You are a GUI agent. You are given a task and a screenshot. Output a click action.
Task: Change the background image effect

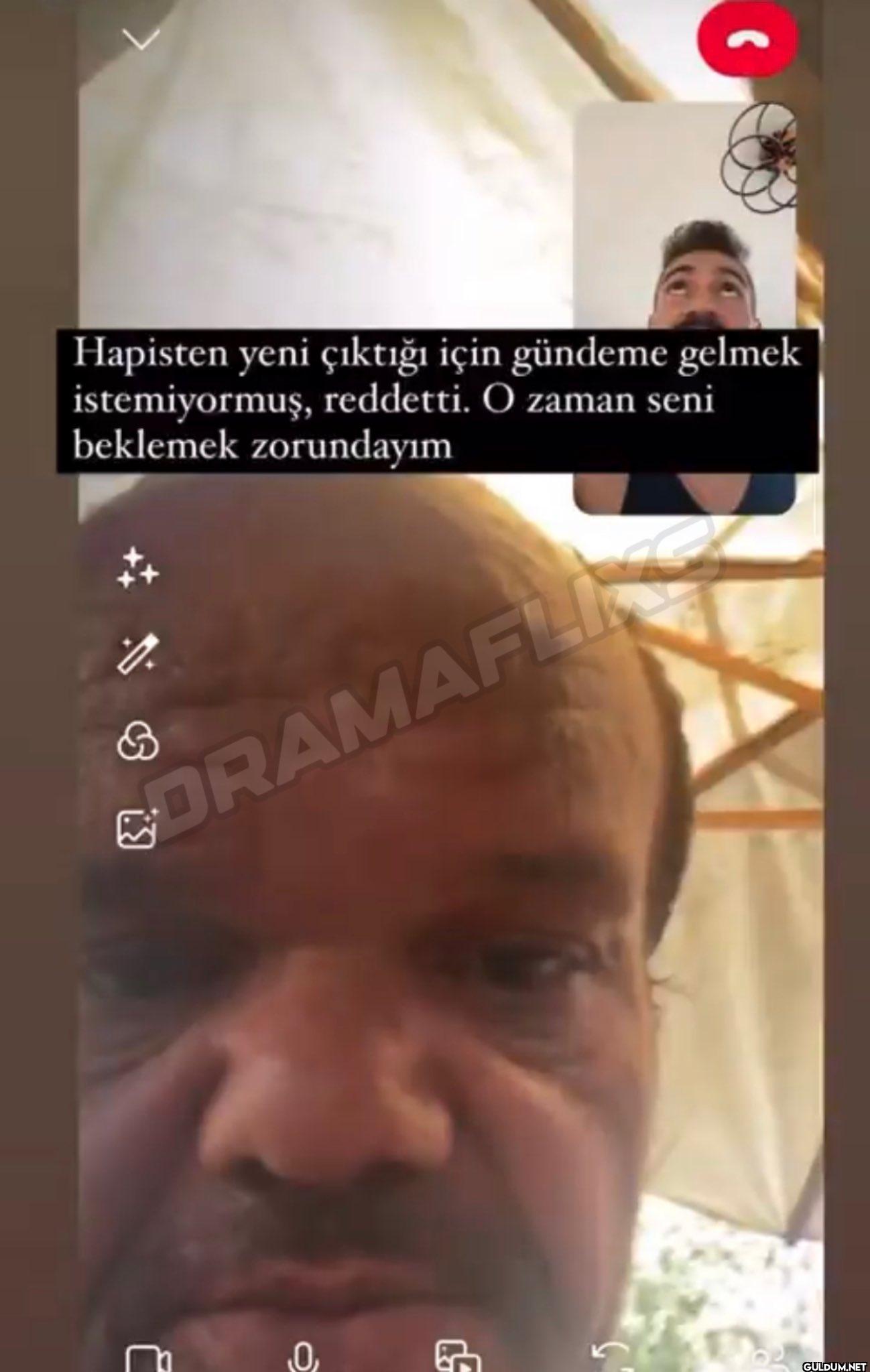[x=137, y=829]
